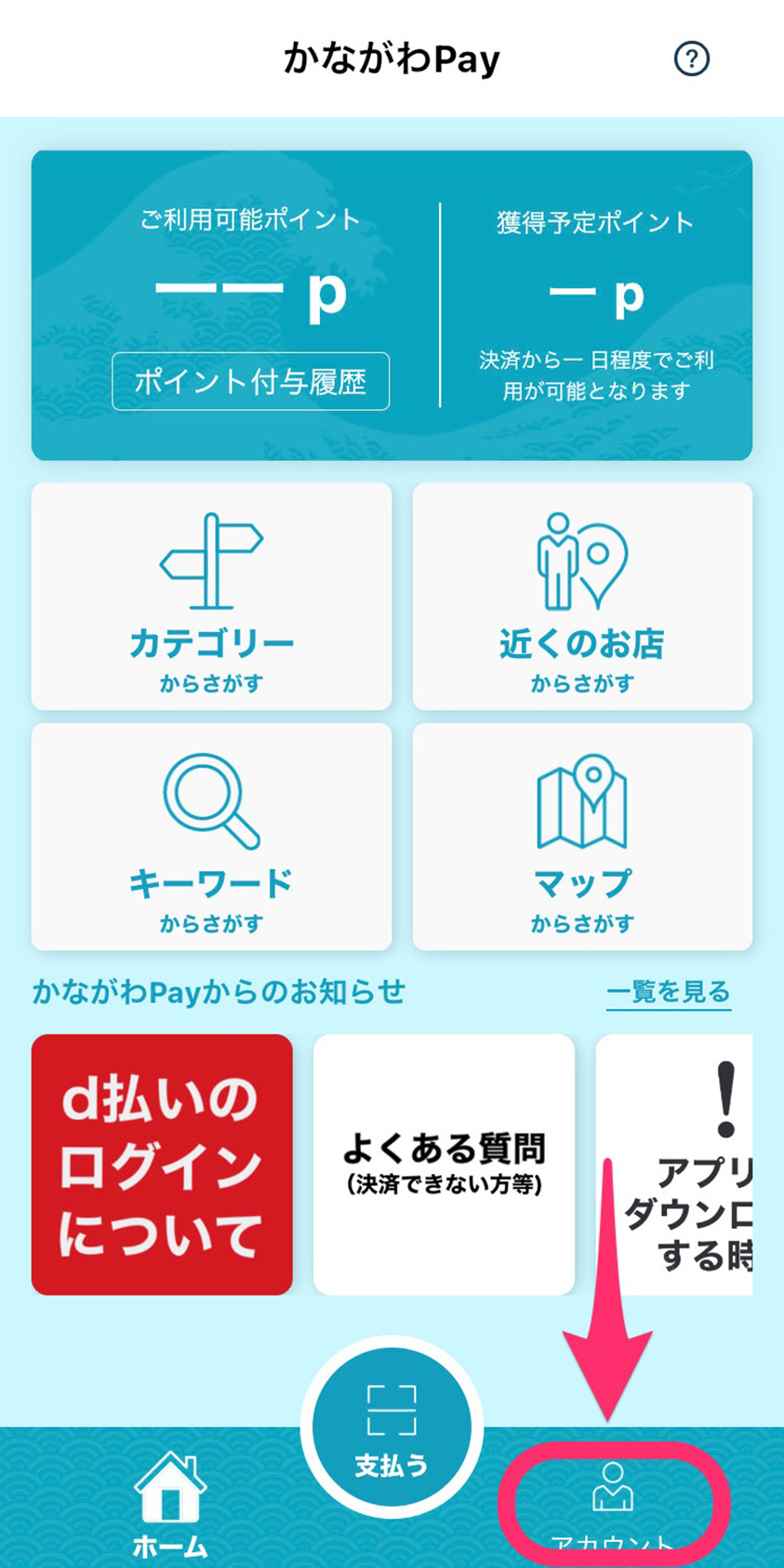The height and width of the screenshot is (1568, 784).
Task: Search shops by キーワード
Action: pos(211,837)
